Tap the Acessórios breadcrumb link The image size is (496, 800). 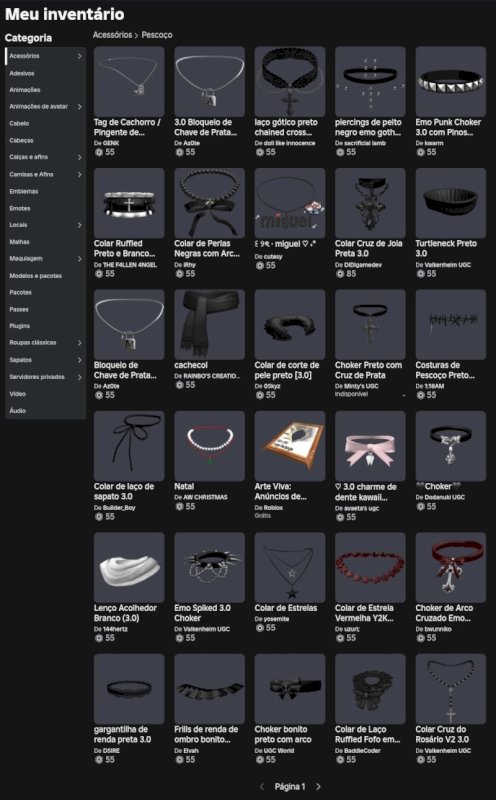tap(112, 35)
